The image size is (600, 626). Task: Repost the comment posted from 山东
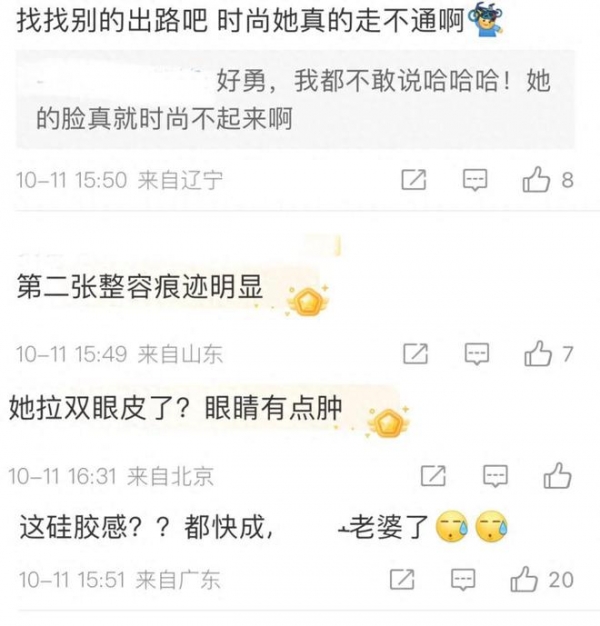coord(413,353)
